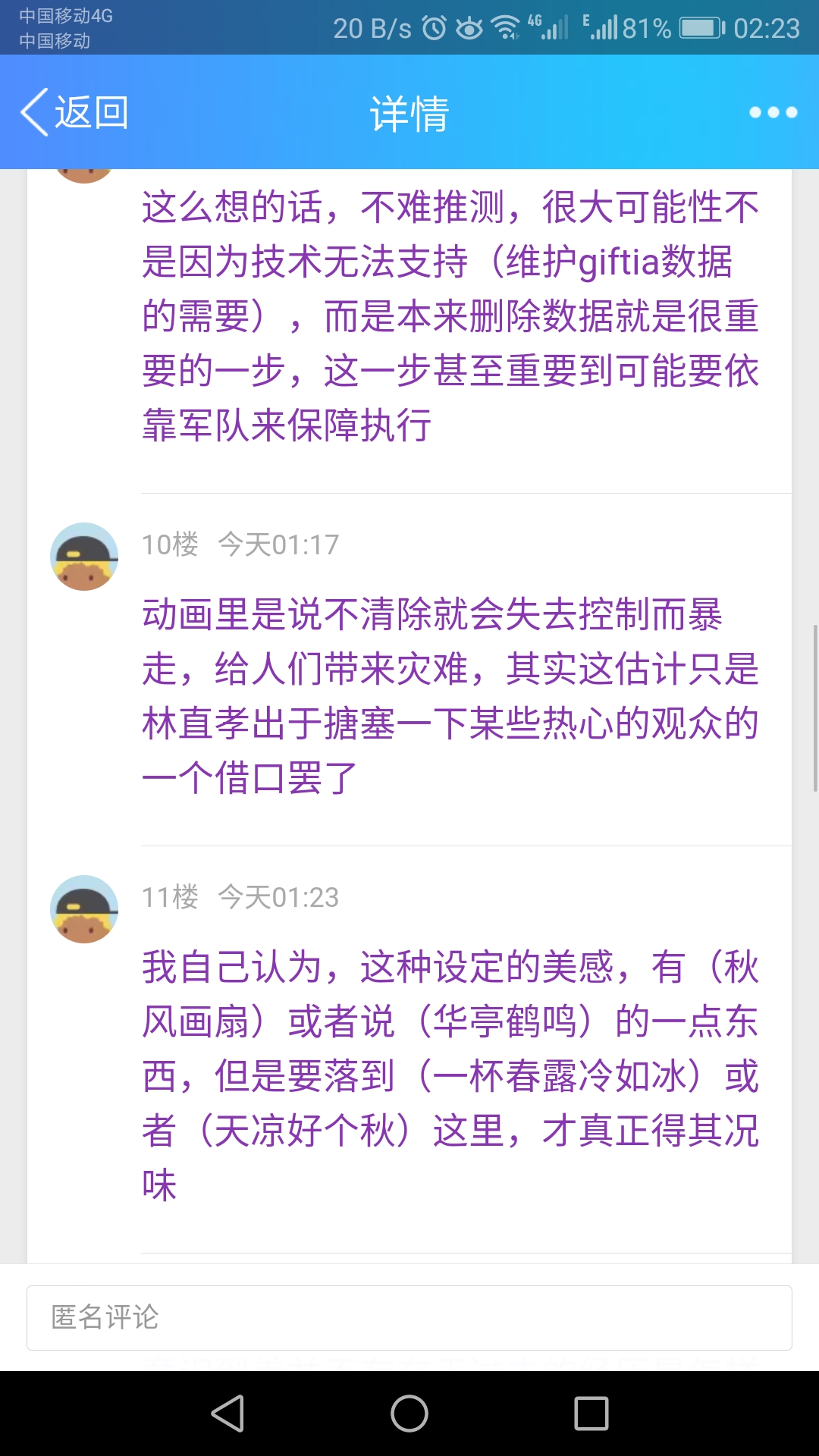This screenshot has height=1456, width=819.
Task: Open the three-dot overflow menu
Action: [x=773, y=112]
